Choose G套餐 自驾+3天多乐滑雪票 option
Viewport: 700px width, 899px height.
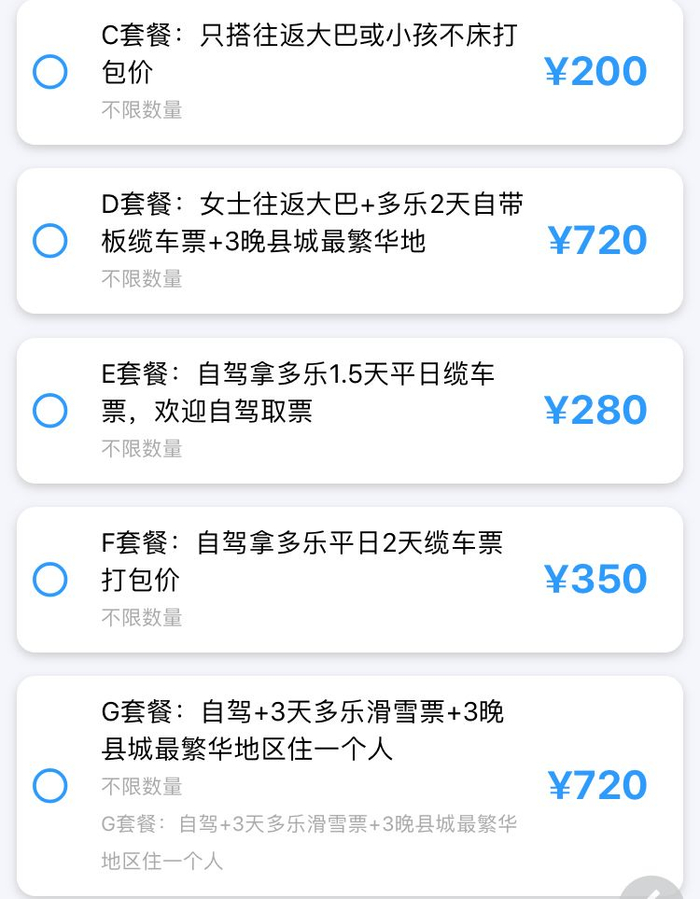click(x=50, y=785)
